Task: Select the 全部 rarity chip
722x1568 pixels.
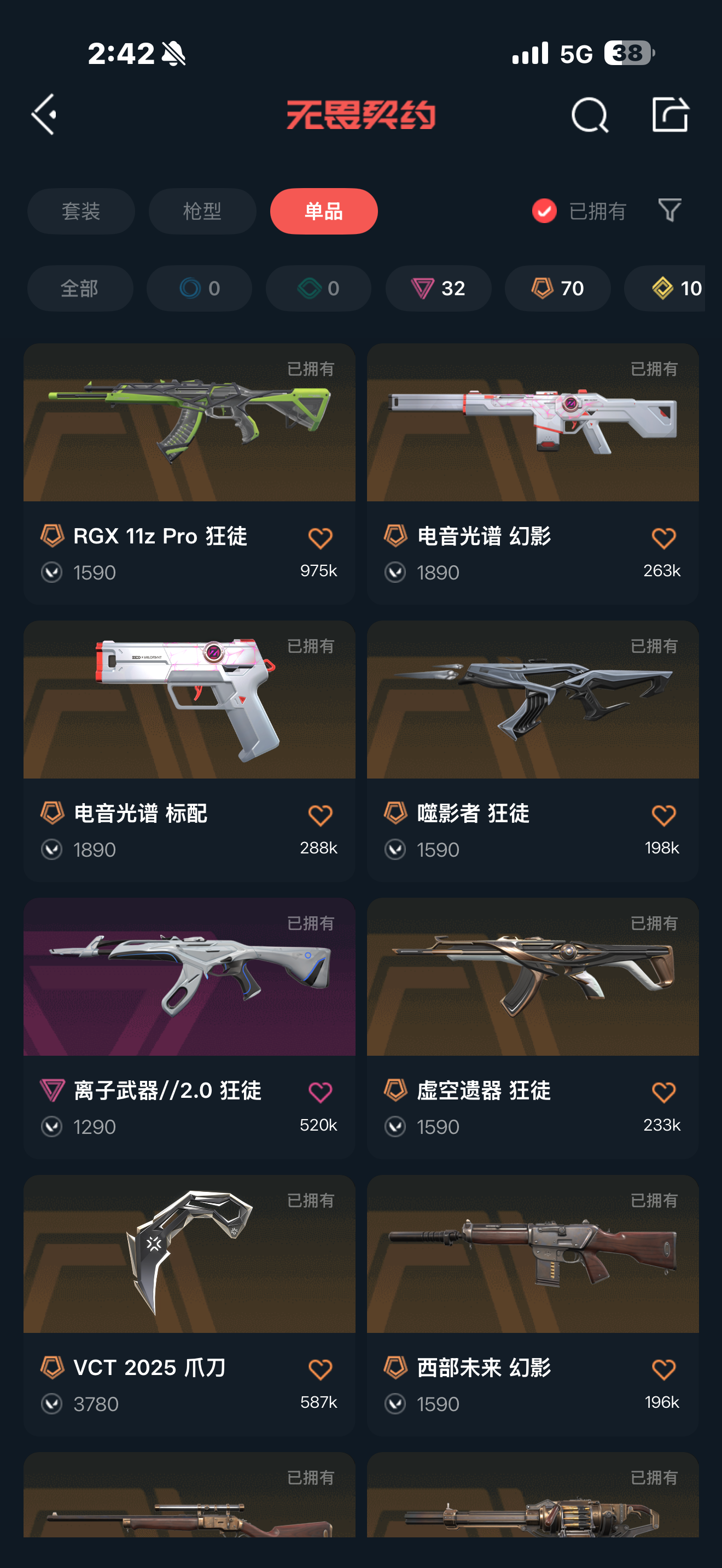Action: click(80, 288)
